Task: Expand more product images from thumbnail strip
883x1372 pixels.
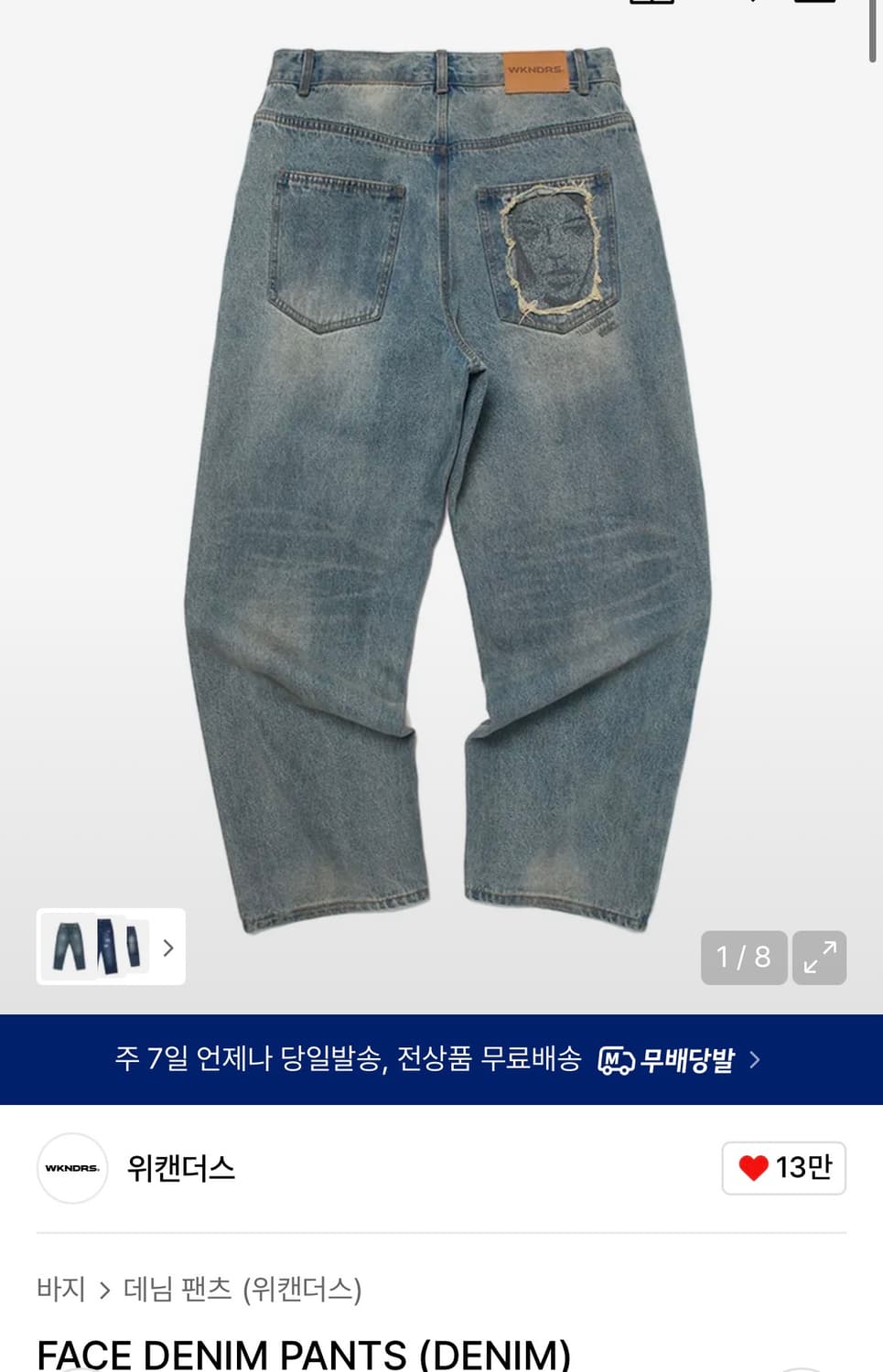Action: click(x=167, y=948)
